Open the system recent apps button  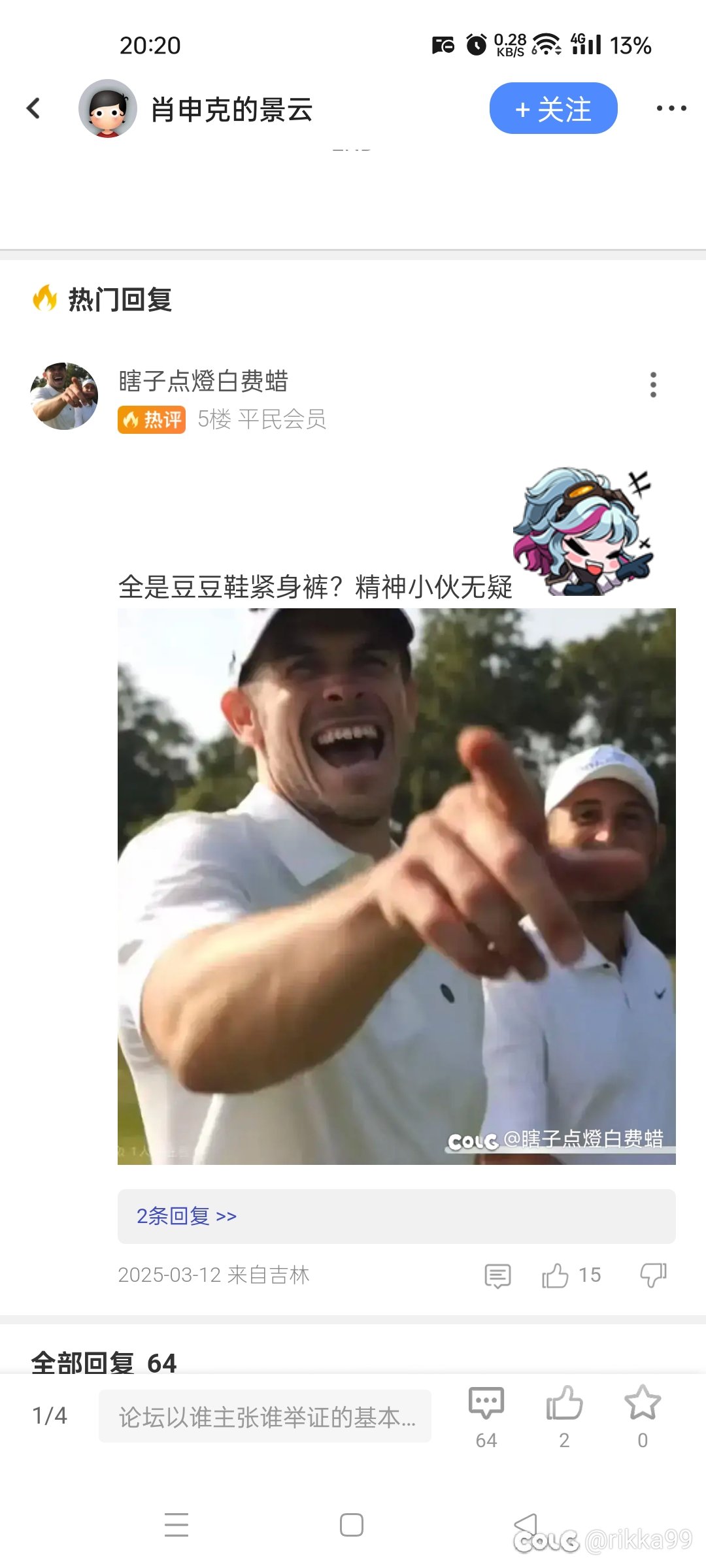tap(176, 1525)
